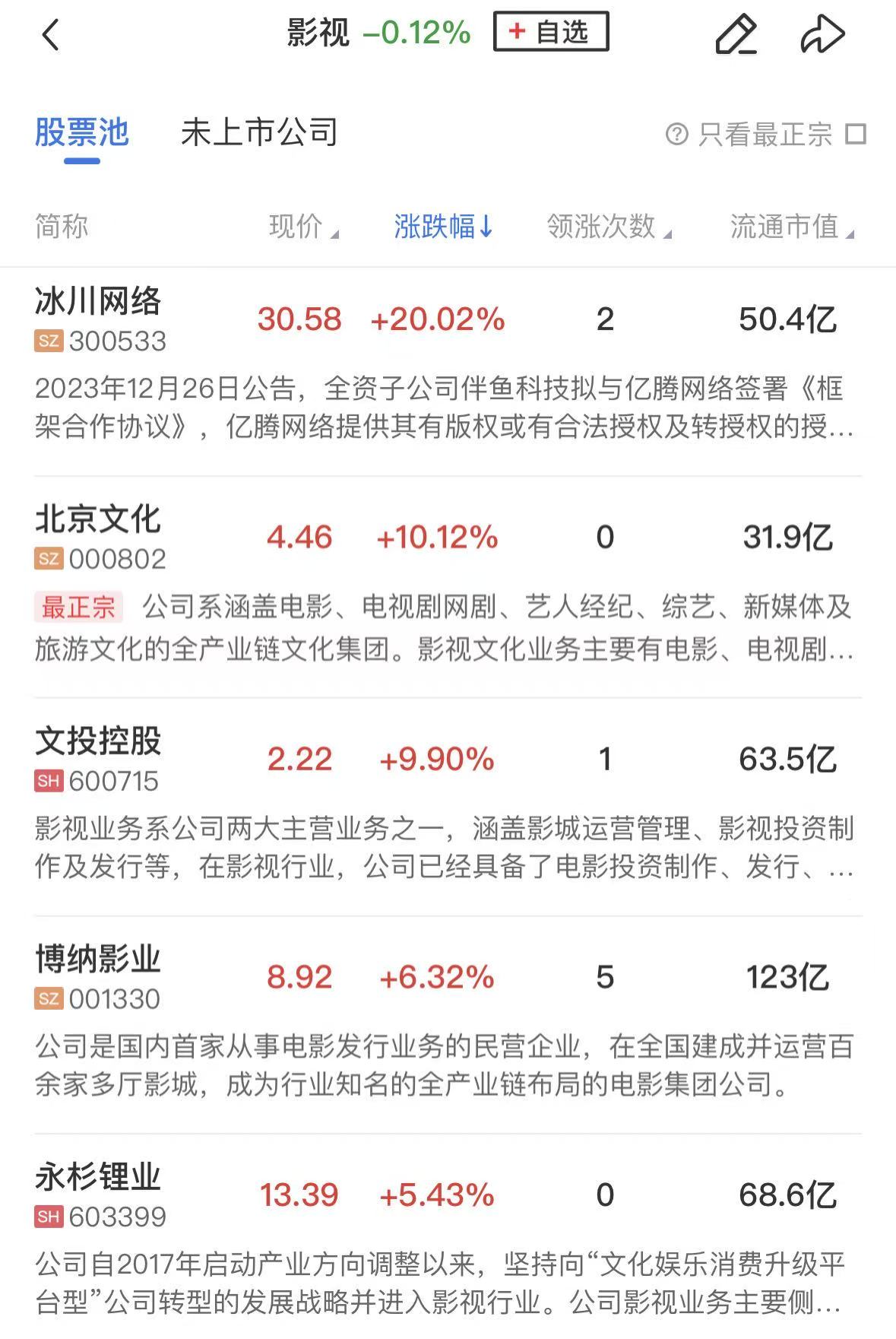
Task: Go back using the top-left arrow
Action: pos(50,35)
